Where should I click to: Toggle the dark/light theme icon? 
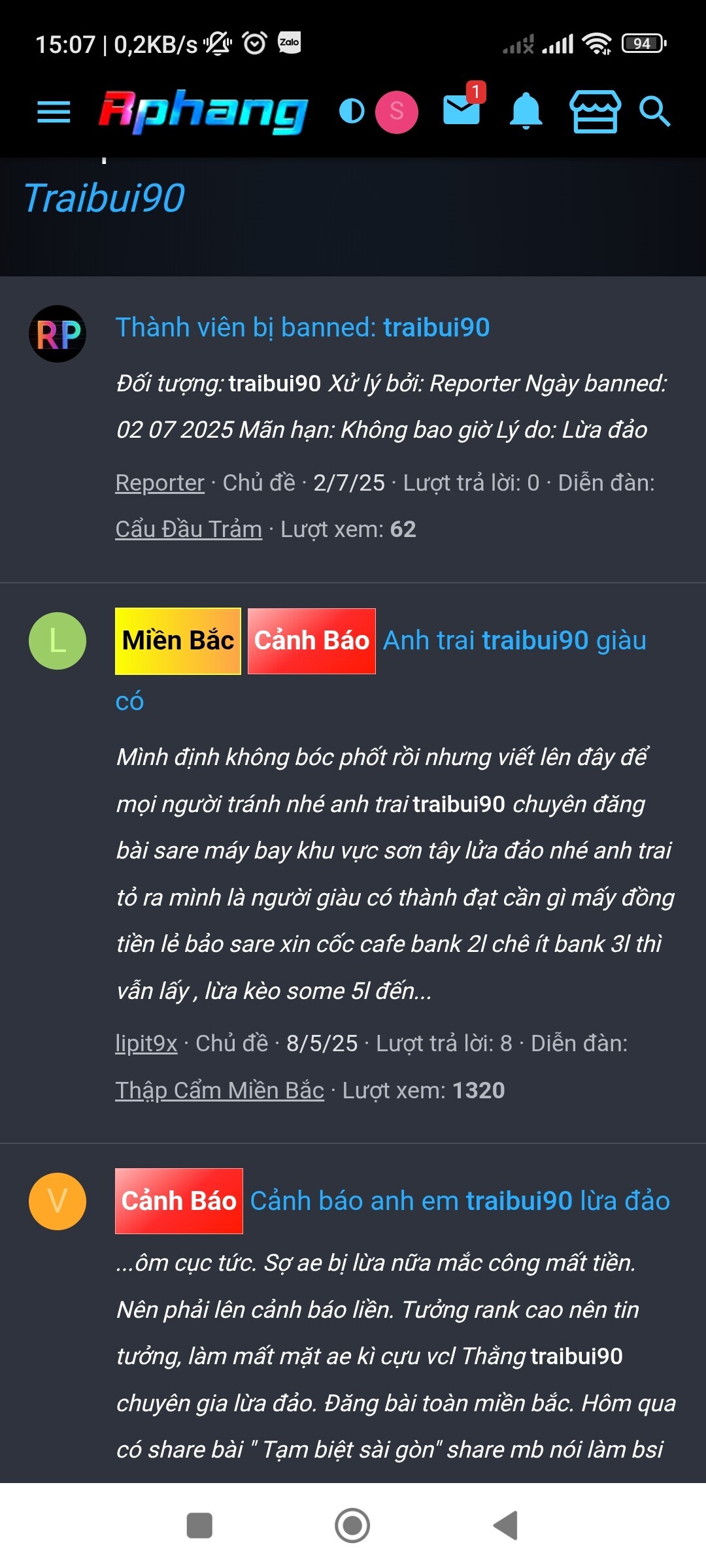pyautogui.click(x=352, y=111)
